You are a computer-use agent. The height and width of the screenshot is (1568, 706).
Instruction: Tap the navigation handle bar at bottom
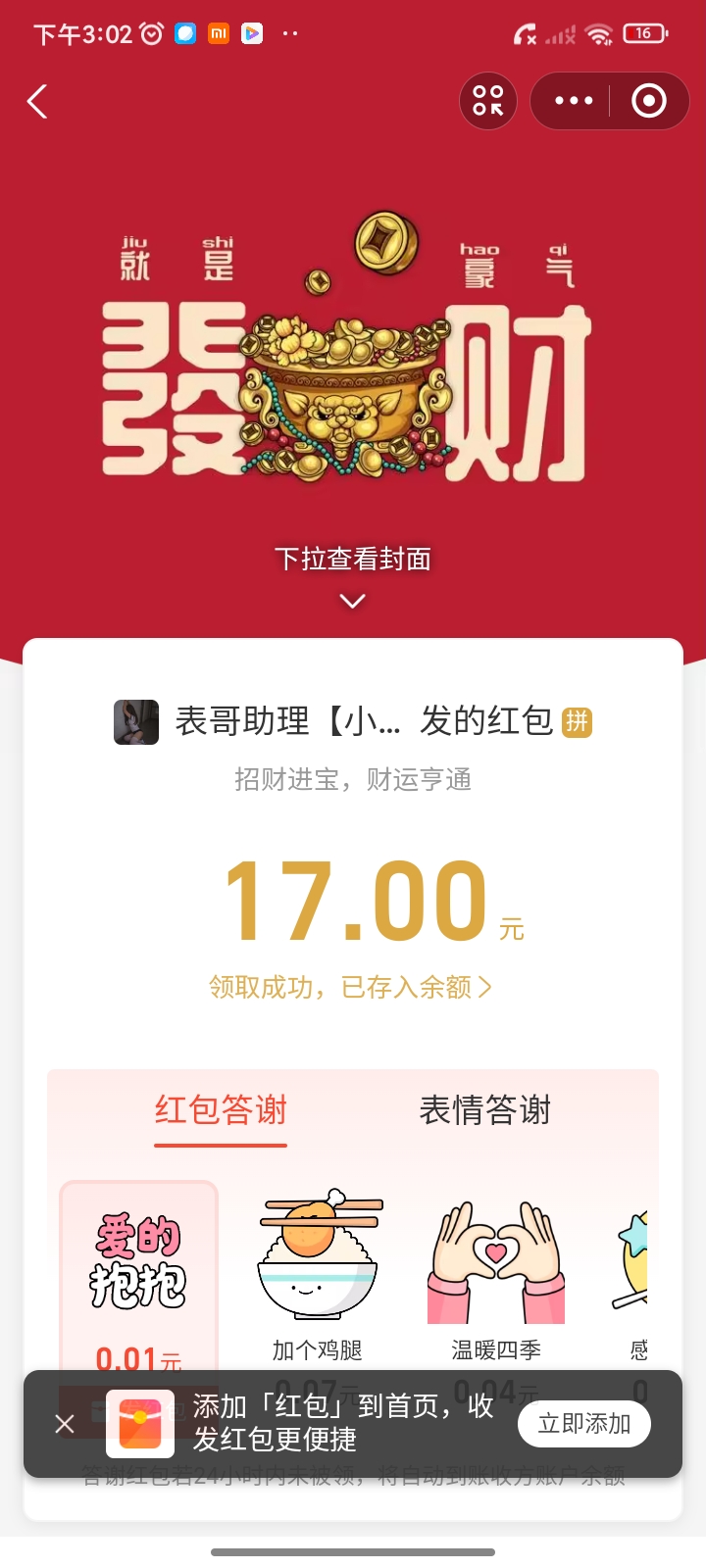pos(352,1551)
